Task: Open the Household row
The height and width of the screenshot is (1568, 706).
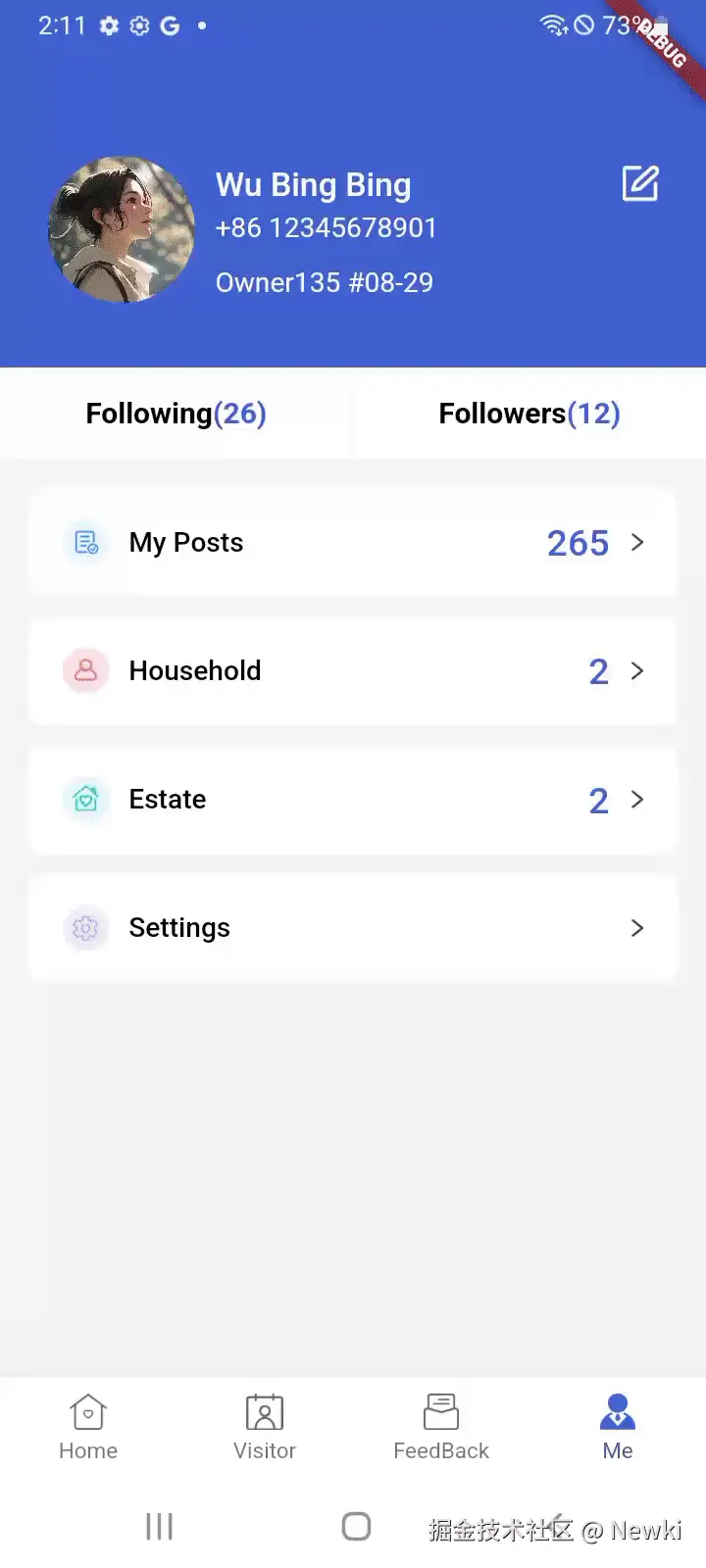Action: [353, 671]
